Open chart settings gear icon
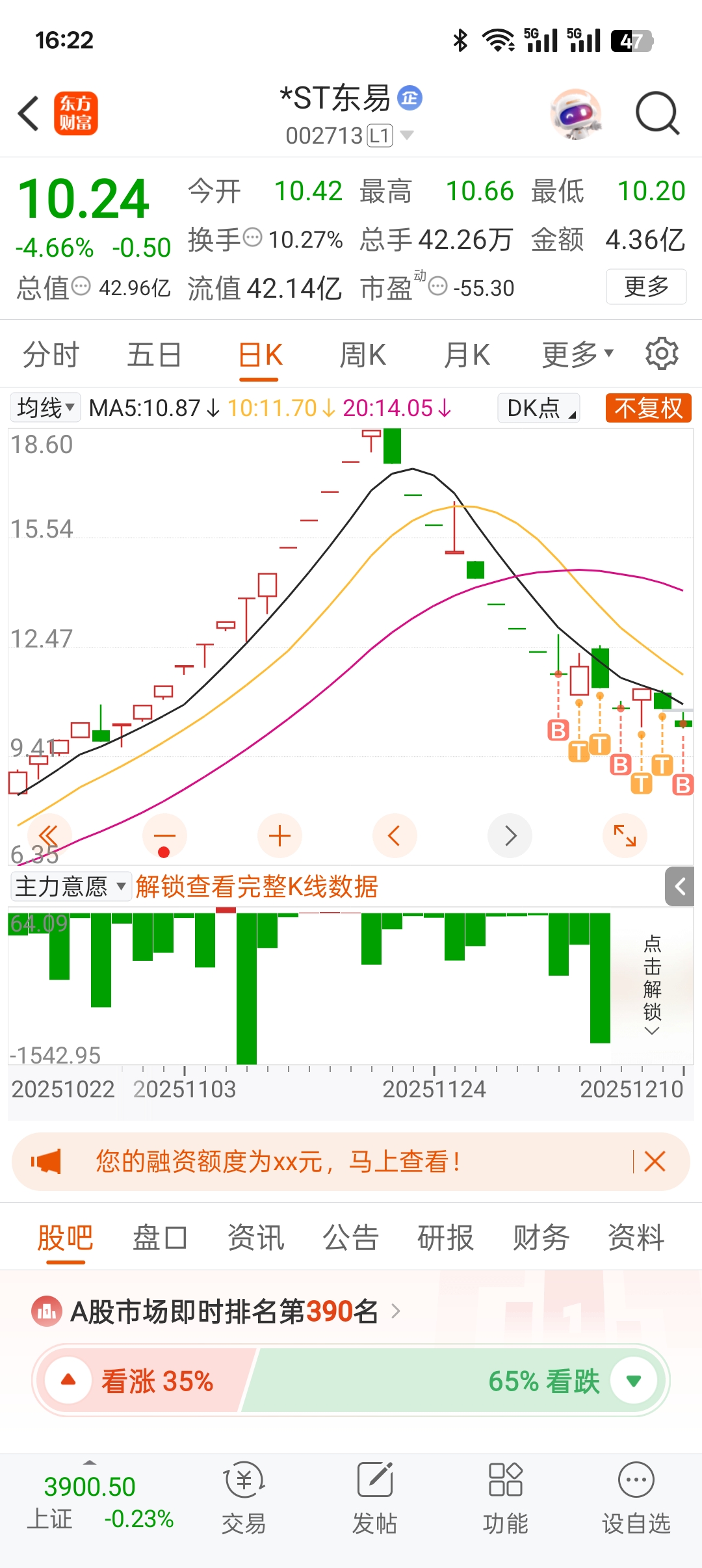Image resolution: width=702 pixels, height=1568 pixels. [x=662, y=354]
